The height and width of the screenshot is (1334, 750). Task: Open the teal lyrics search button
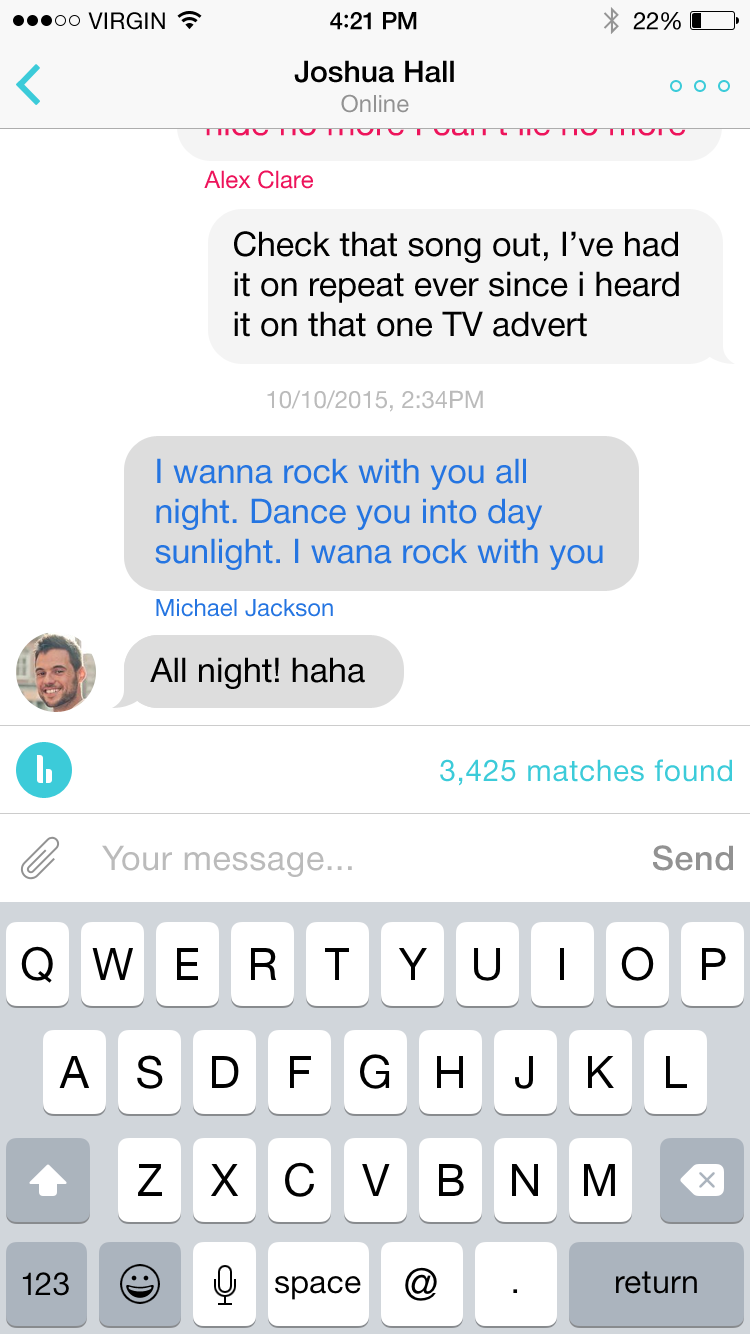point(44,770)
